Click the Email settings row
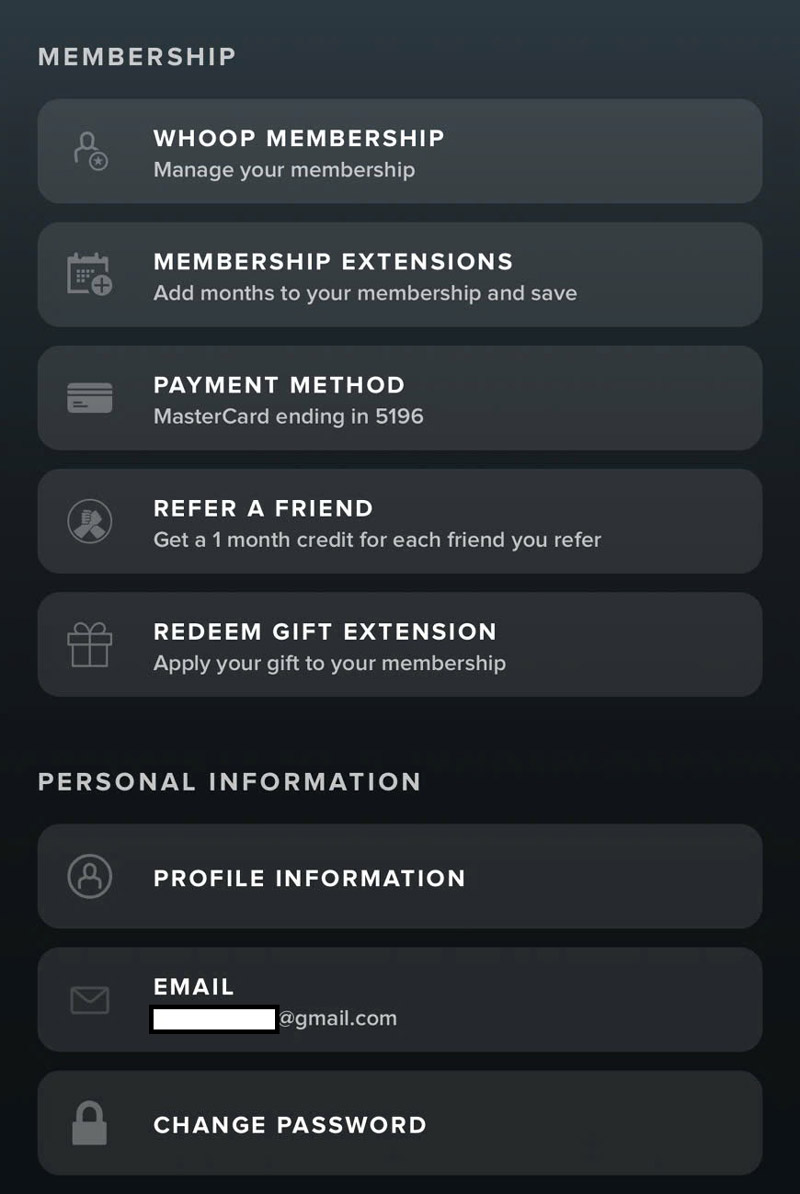This screenshot has width=800, height=1194. (400, 1000)
